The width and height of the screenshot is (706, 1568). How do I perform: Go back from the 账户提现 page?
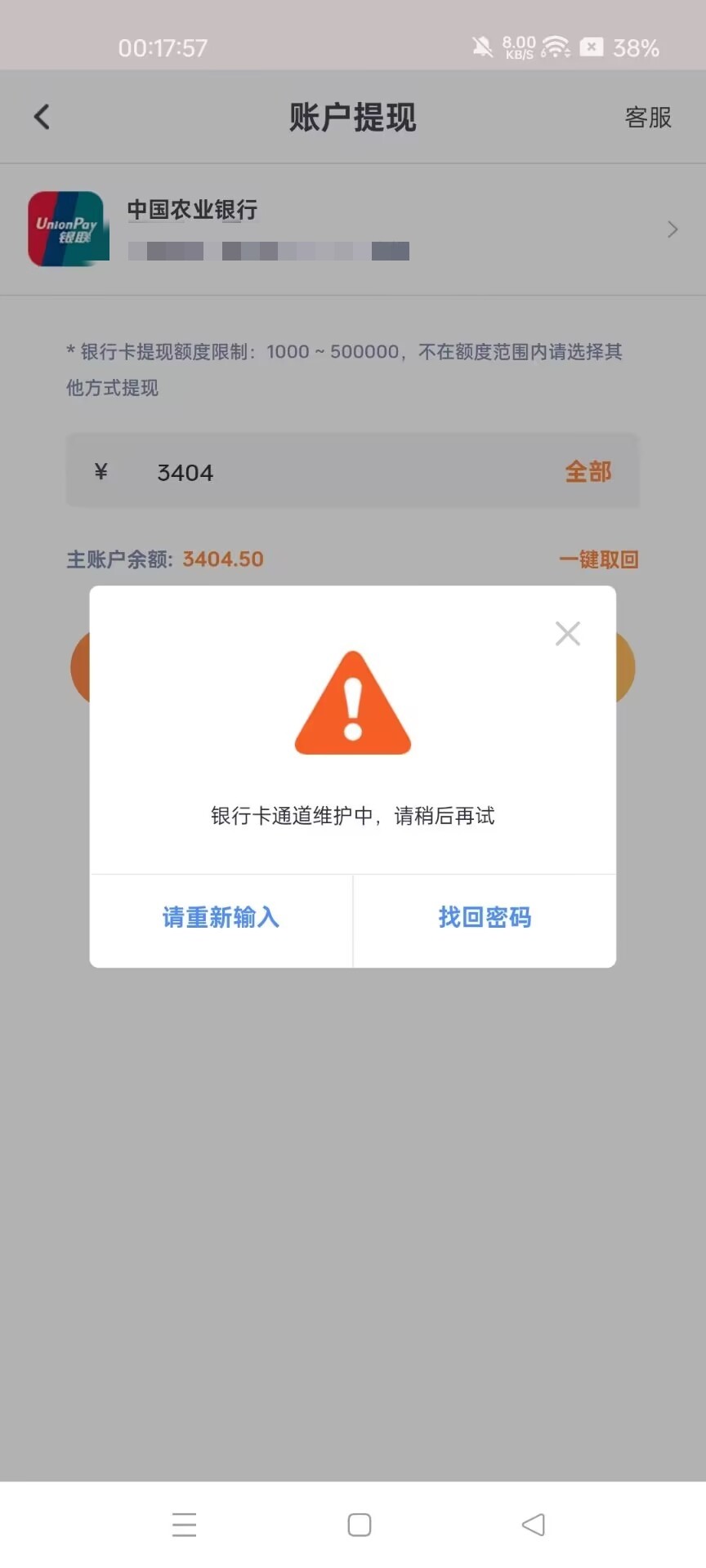pyautogui.click(x=42, y=118)
